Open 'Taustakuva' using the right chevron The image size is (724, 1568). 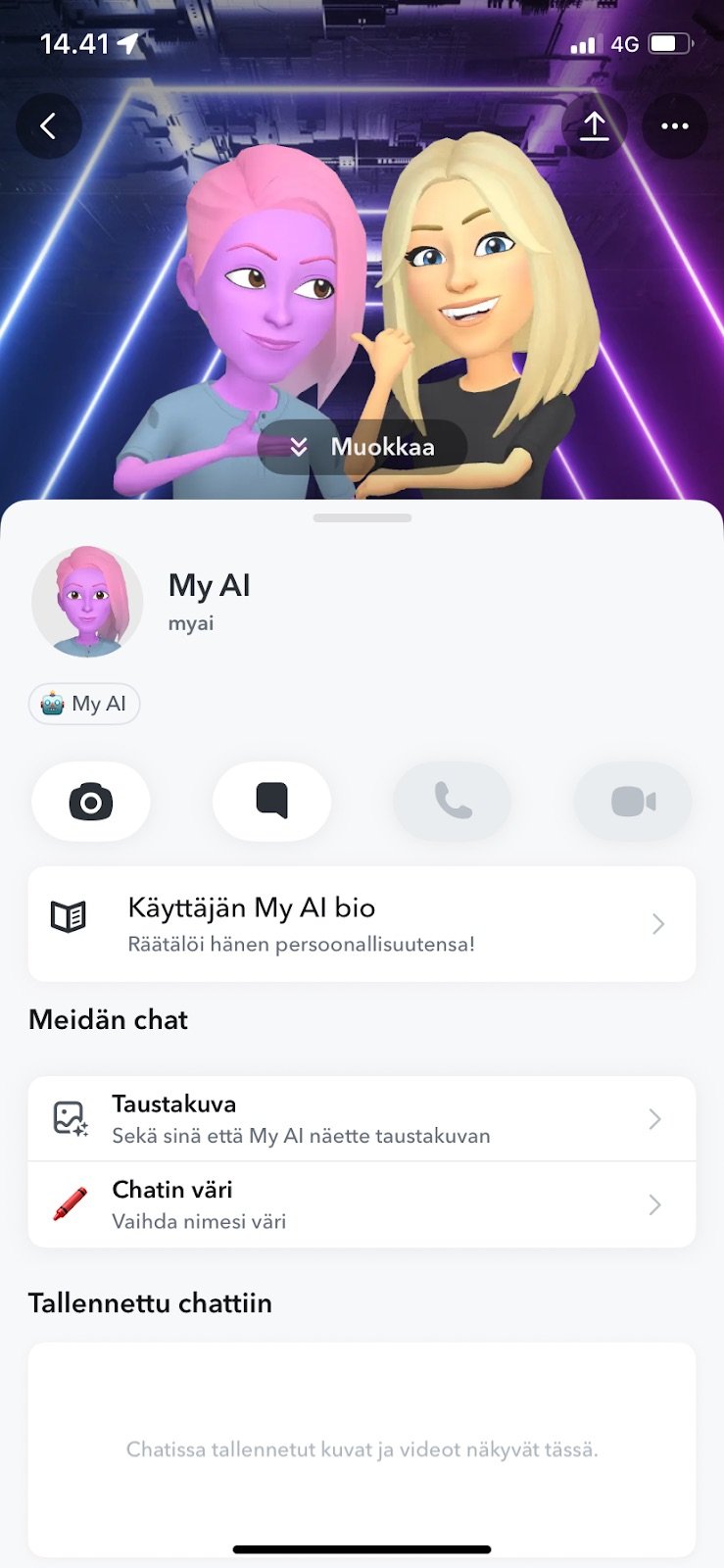655,1117
